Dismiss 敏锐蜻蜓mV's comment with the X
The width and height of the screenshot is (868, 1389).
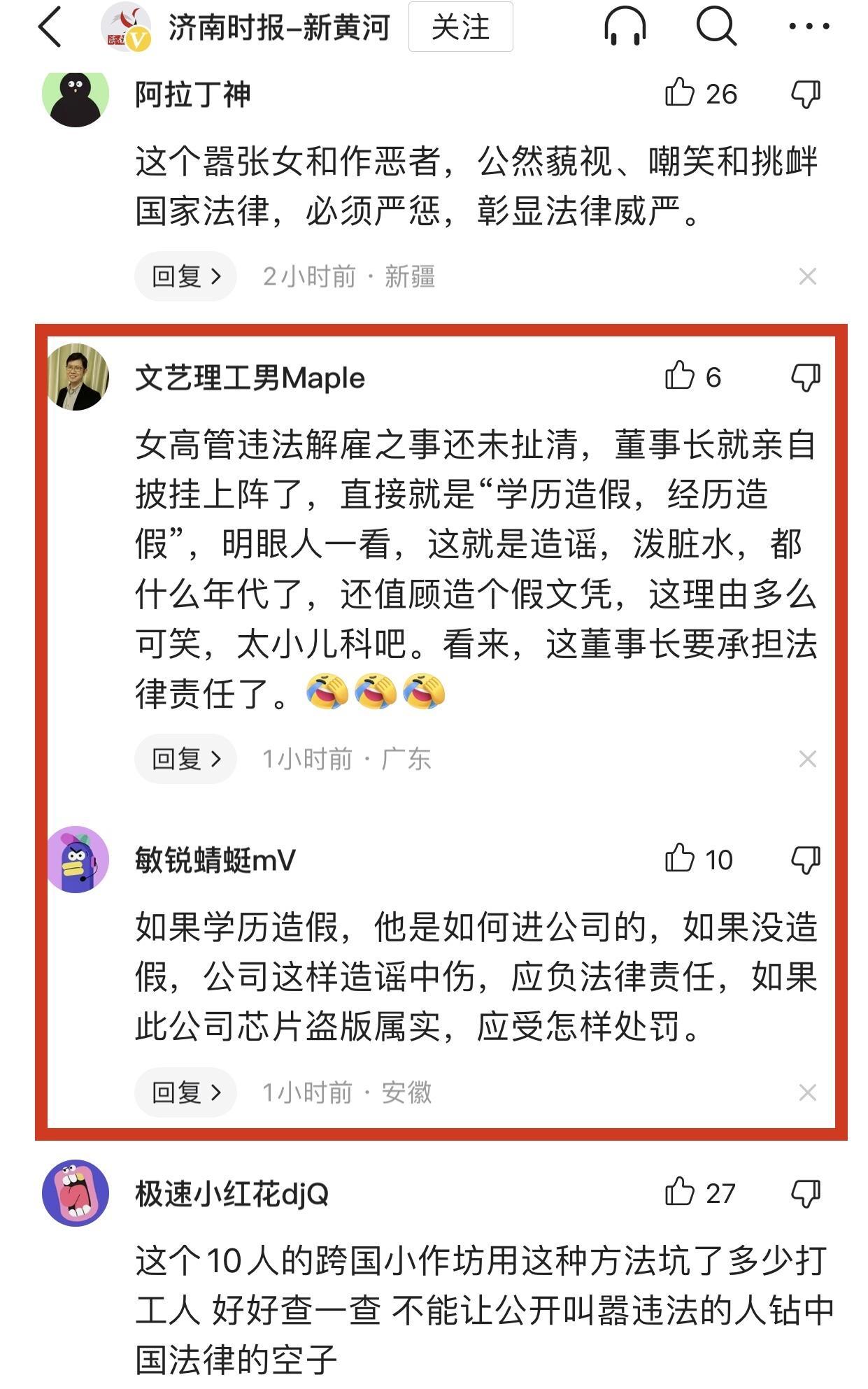coord(807,1092)
